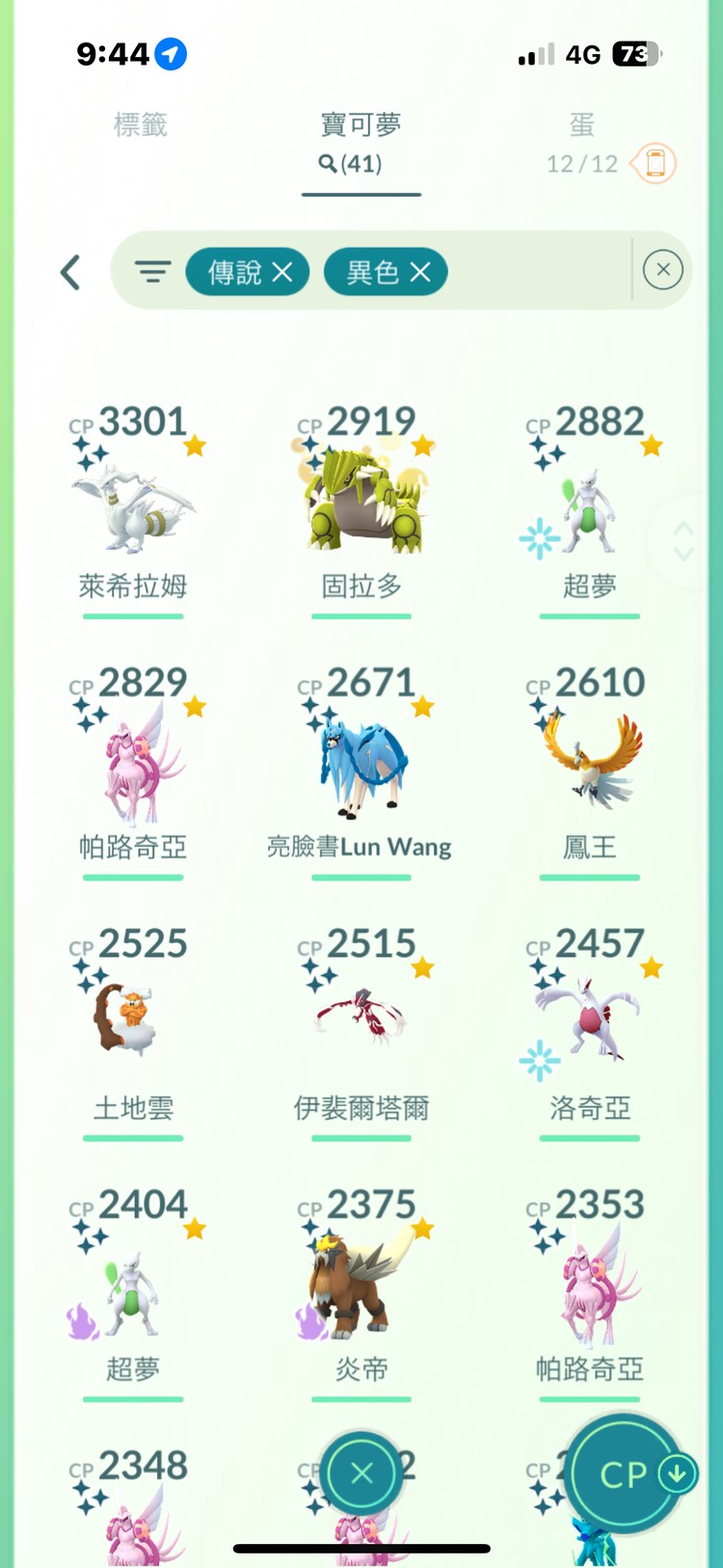The image size is (723, 1568).
Task: Tap the blue location arrow in status bar
Action: tap(170, 55)
